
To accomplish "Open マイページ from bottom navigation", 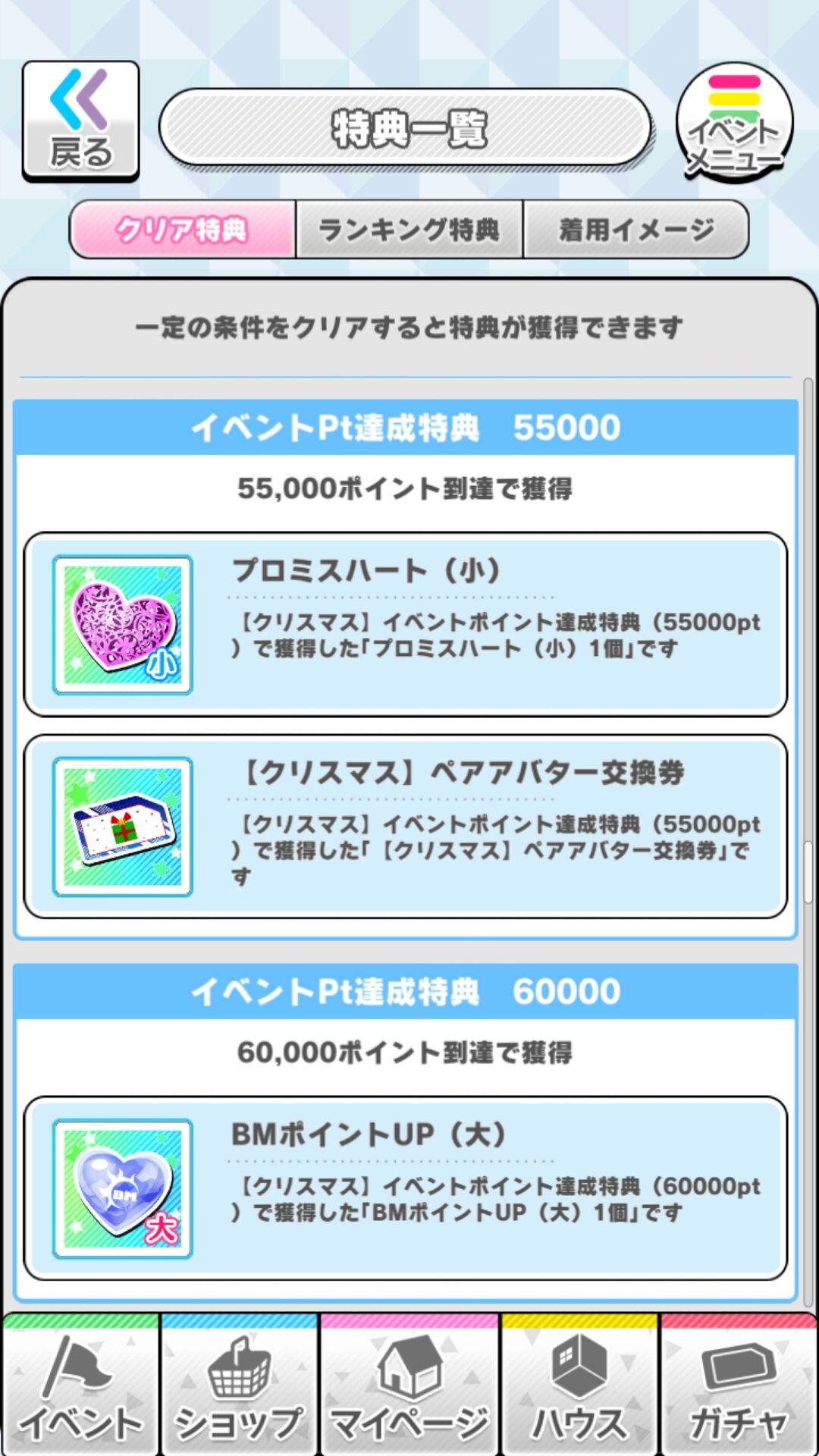I will [x=409, y=1386].
